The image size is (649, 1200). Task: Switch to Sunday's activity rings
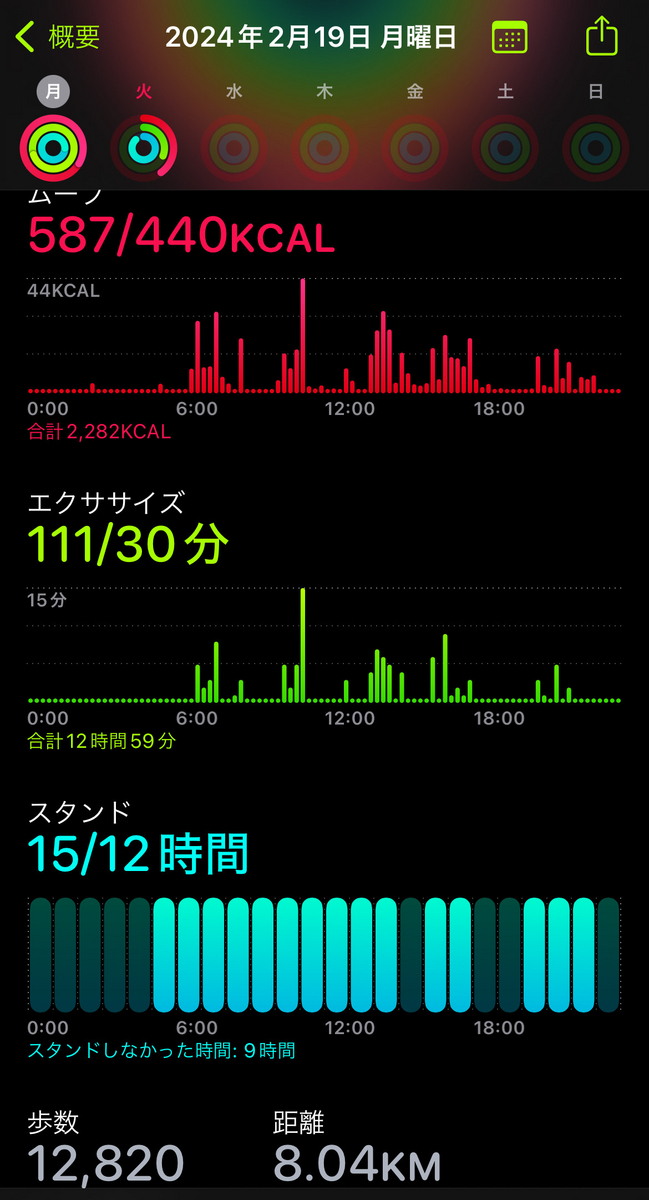click(x=596, y=147)
